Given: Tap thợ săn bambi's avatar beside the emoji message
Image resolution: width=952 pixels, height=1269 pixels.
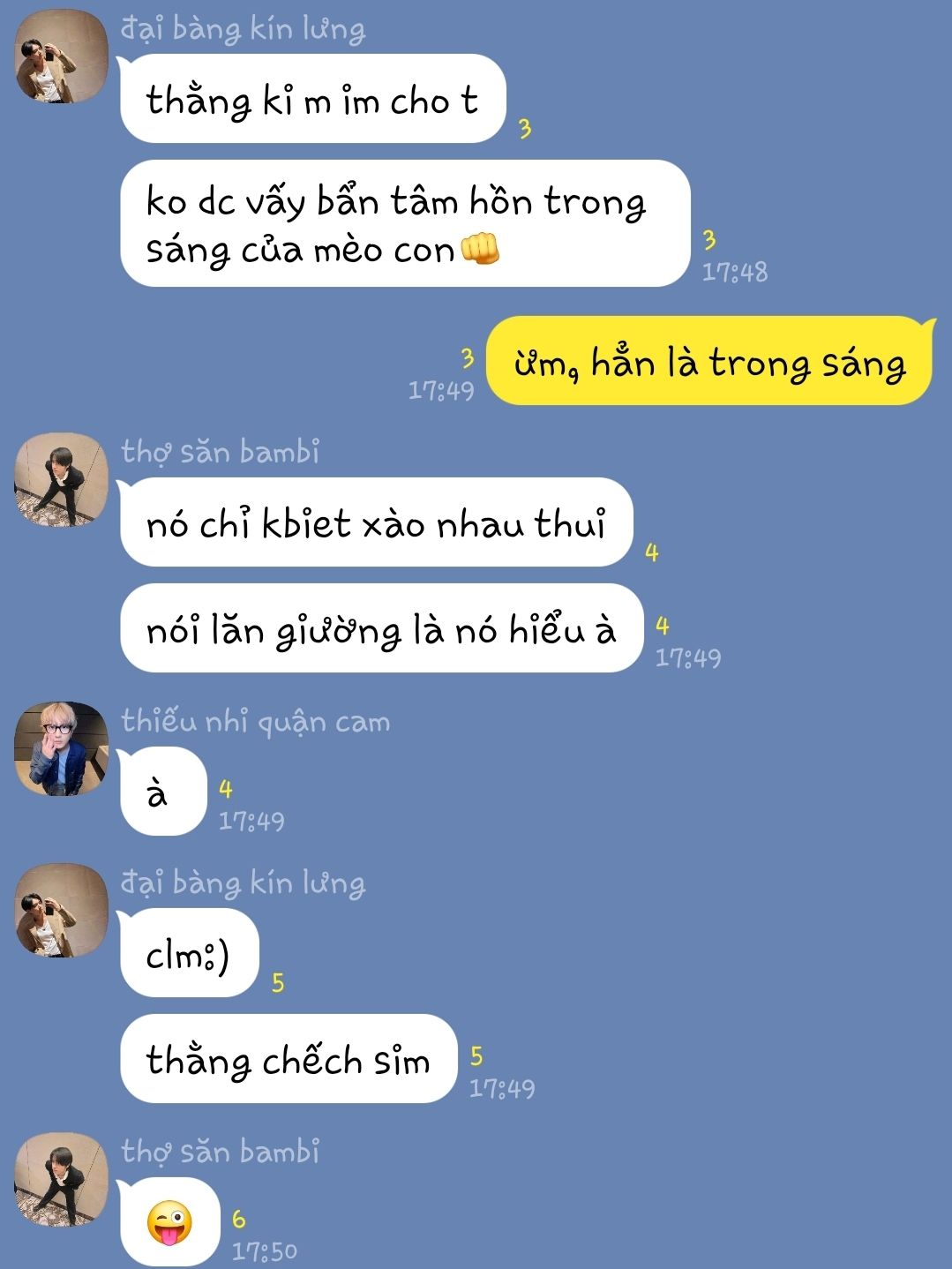Looking at the screenshot, I should tap(61, 1179).
